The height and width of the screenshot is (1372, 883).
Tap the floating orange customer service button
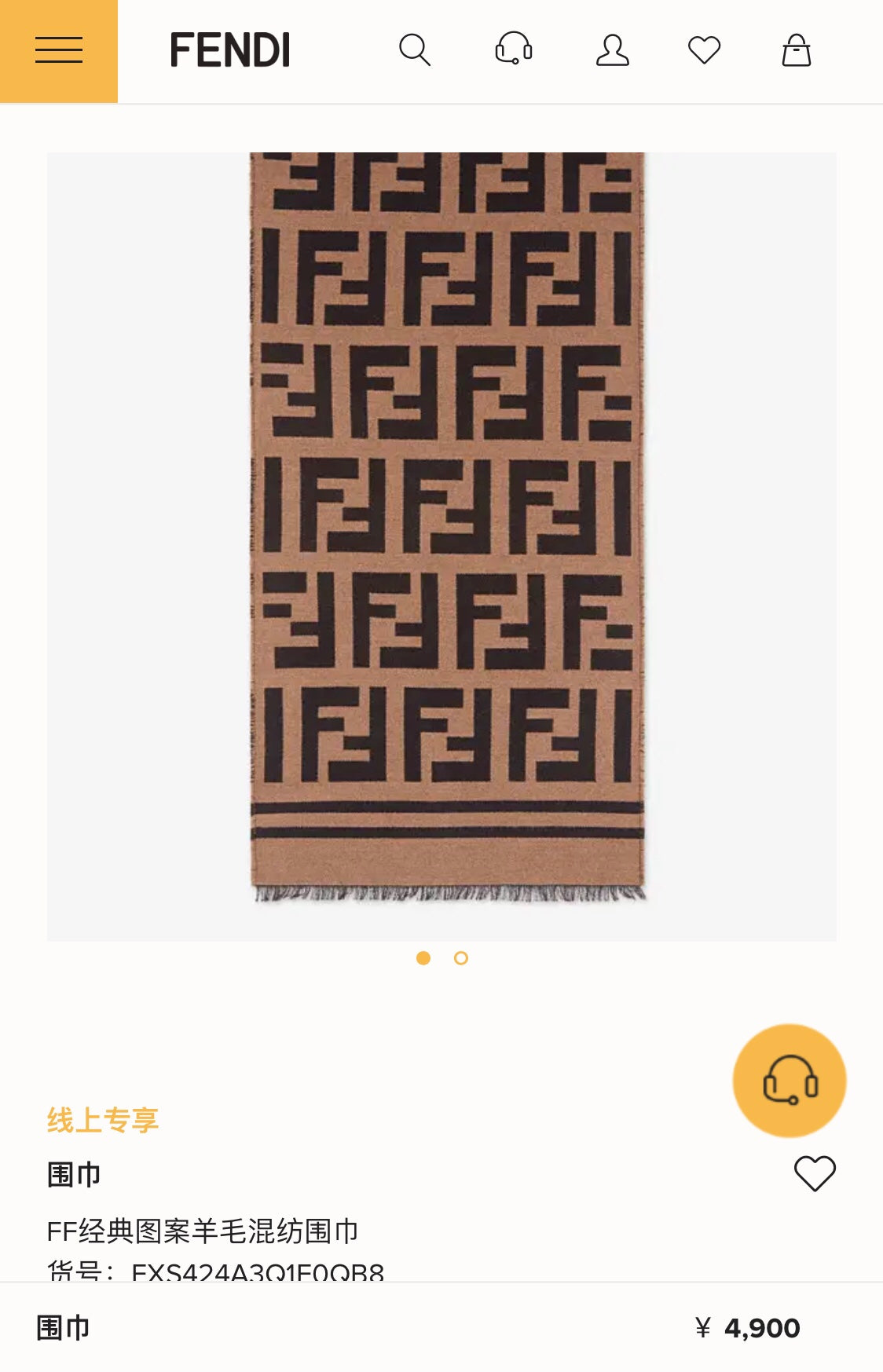click(x=790, y=1081)
